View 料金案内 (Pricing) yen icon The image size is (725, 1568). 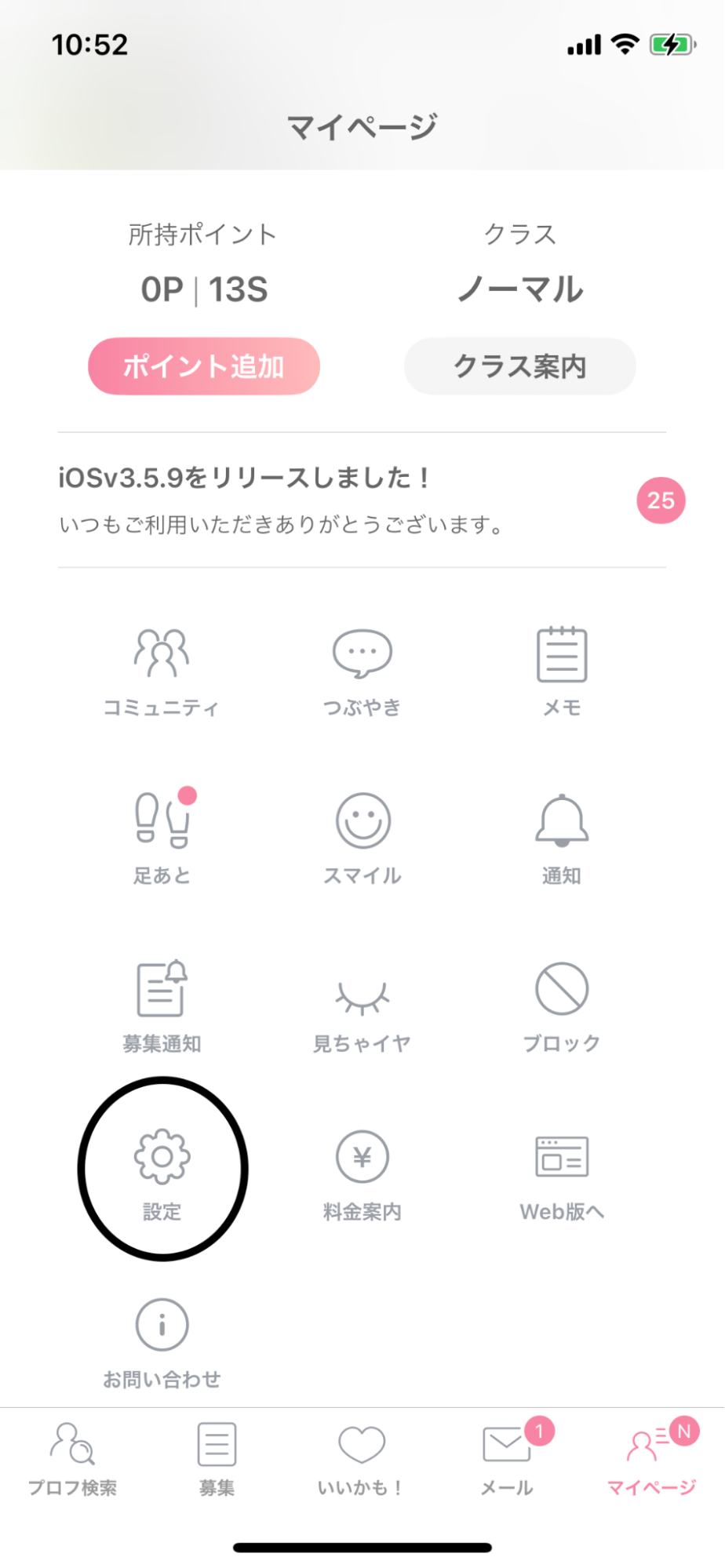362,1167
